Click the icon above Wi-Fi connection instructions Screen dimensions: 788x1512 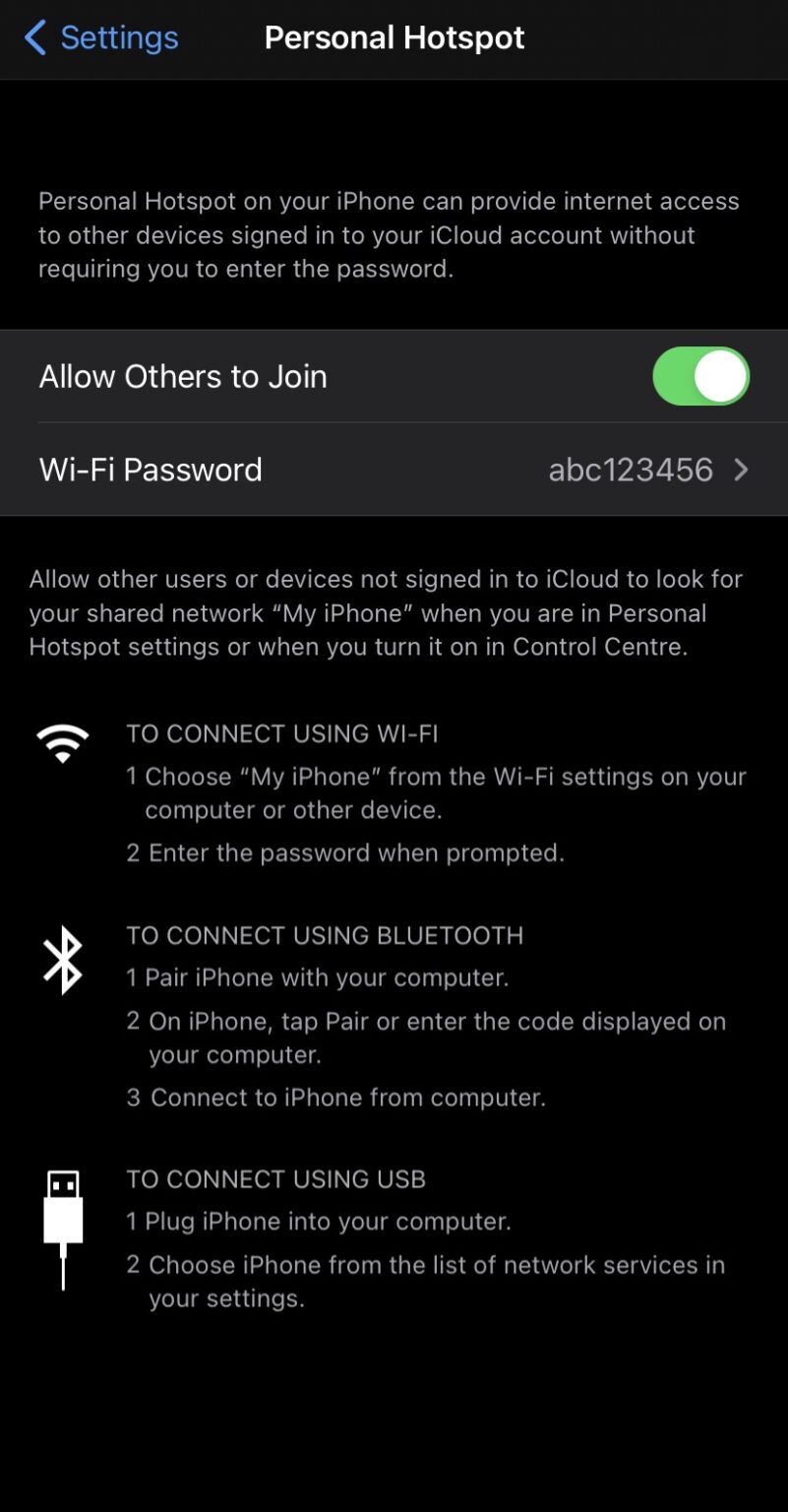[x=62, y=741]
